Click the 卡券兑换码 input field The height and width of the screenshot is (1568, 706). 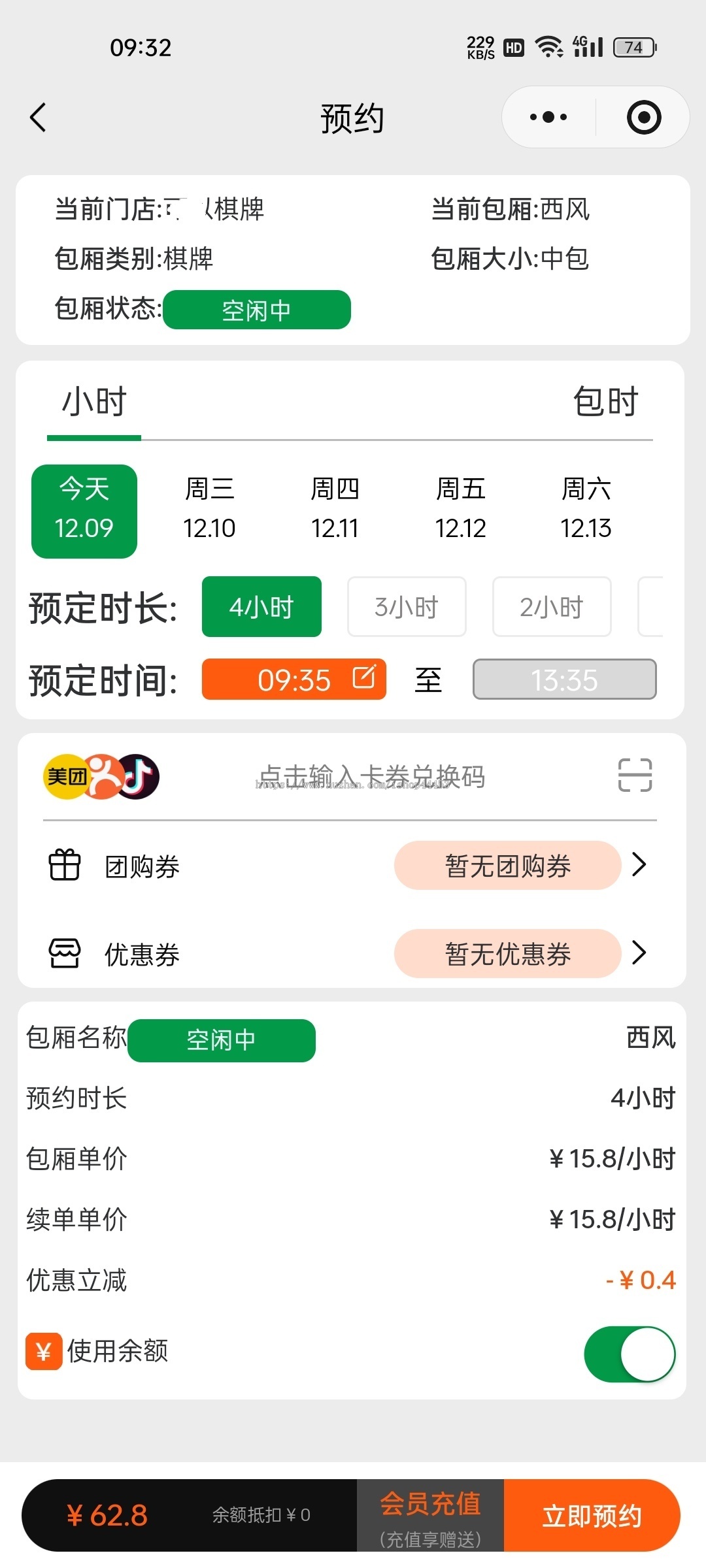pos(369,777)
